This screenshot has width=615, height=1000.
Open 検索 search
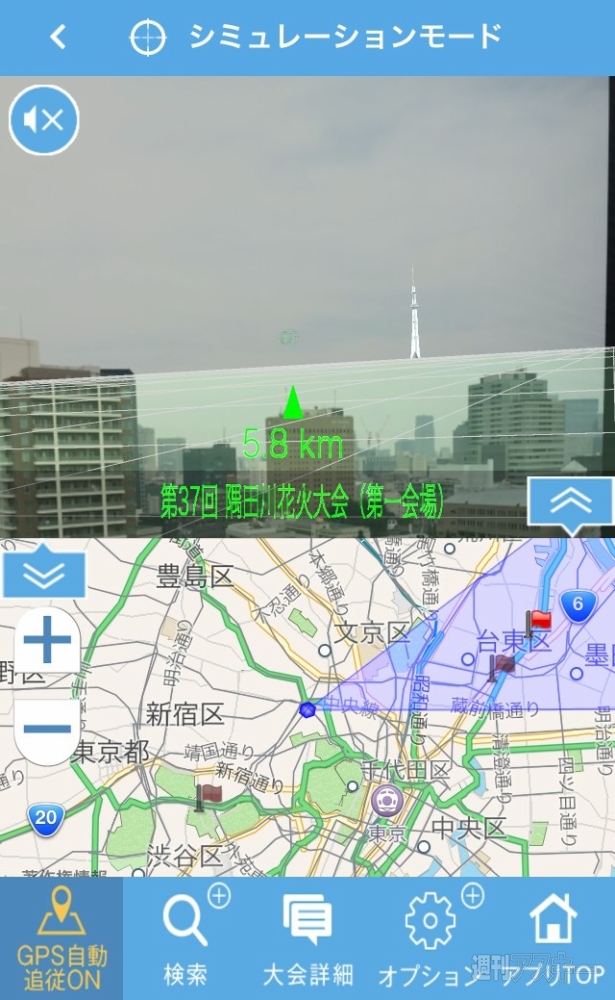point(185,938)
